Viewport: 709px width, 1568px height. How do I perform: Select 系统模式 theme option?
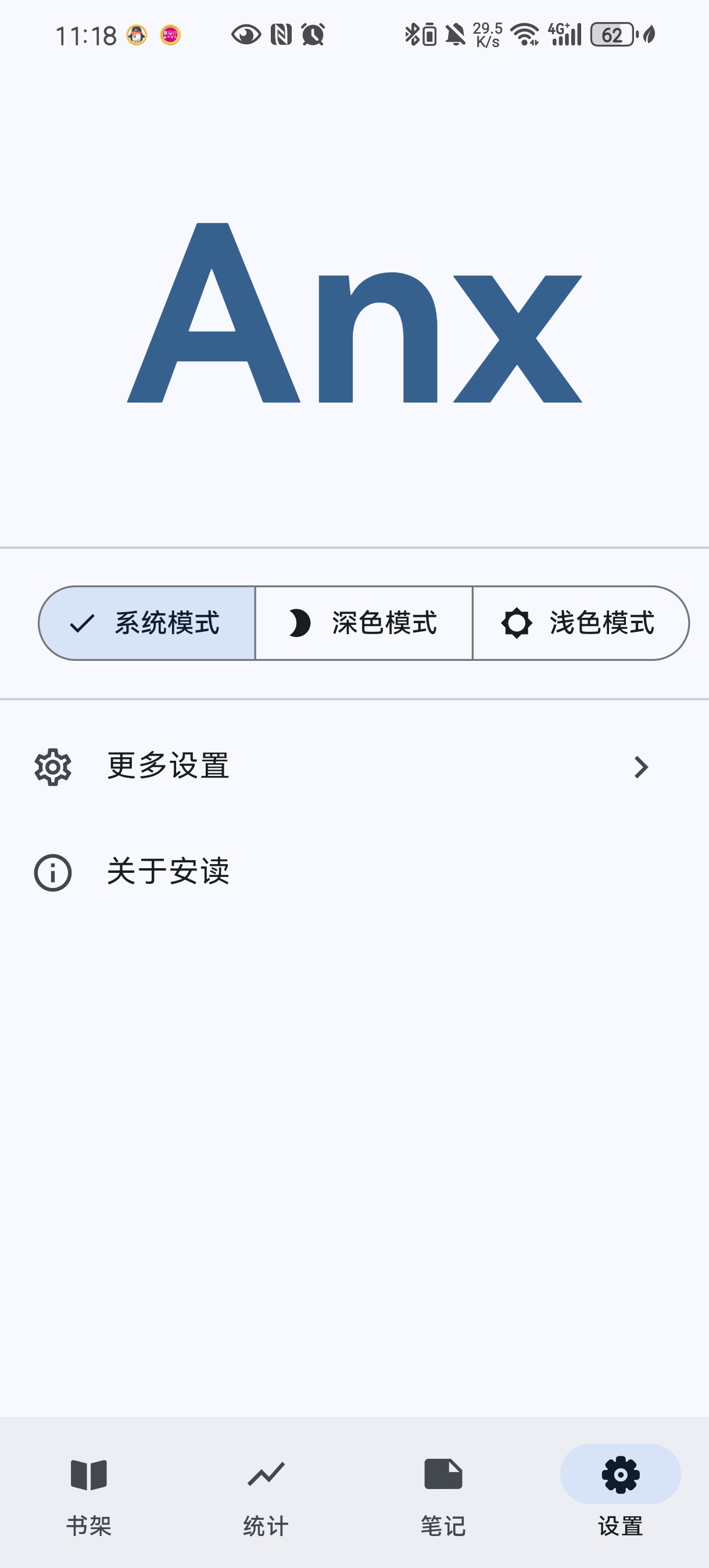(x=147, y=623)
